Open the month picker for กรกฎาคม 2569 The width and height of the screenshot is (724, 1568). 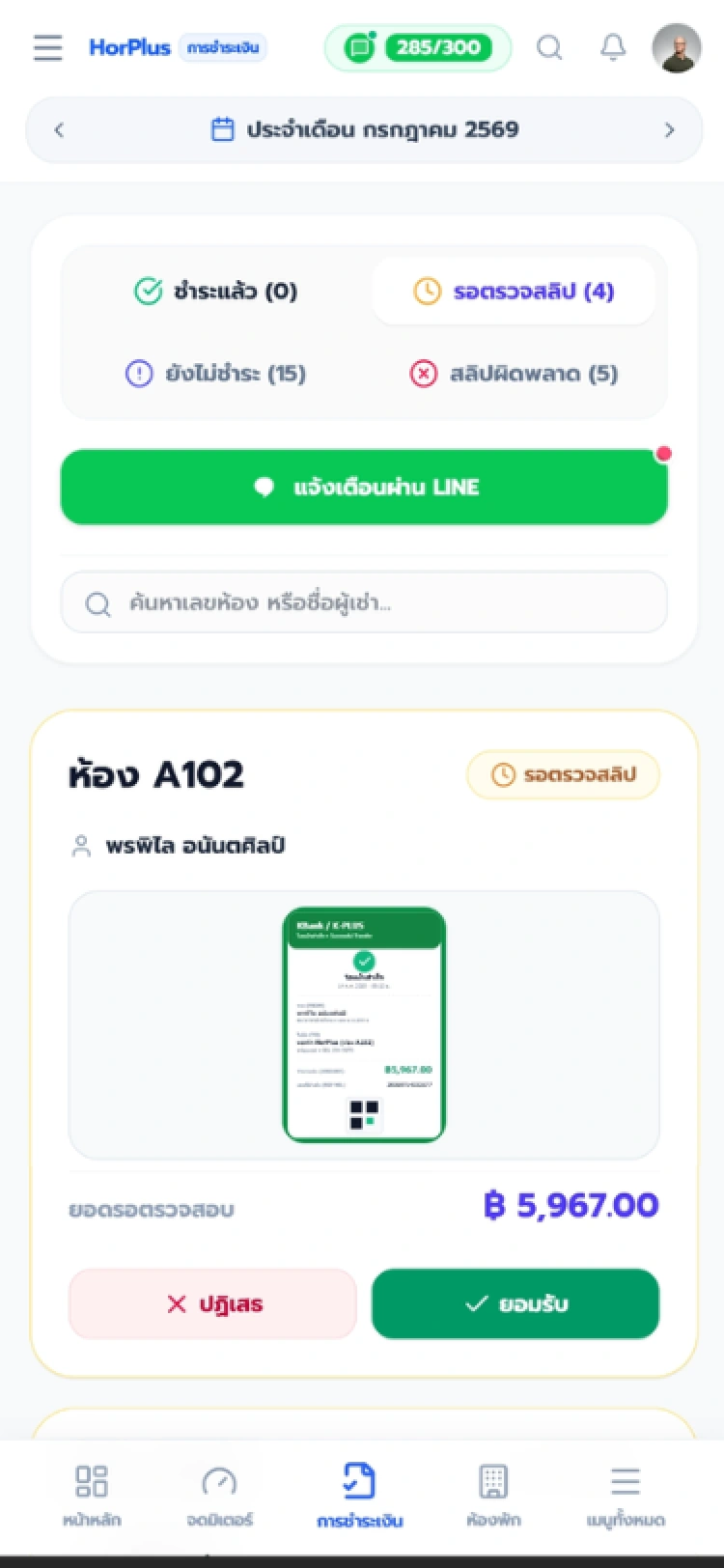pyautogui.click(x=364, y=129)
